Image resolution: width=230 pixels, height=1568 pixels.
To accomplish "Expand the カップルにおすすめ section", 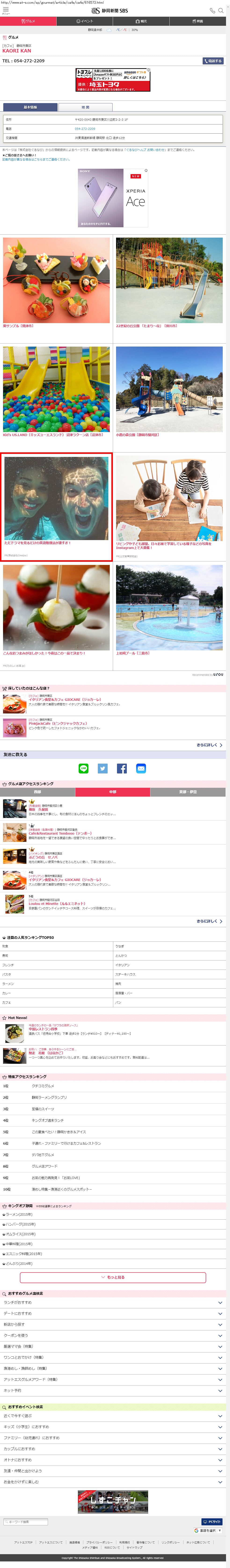I will click(x=113, y=1449).
